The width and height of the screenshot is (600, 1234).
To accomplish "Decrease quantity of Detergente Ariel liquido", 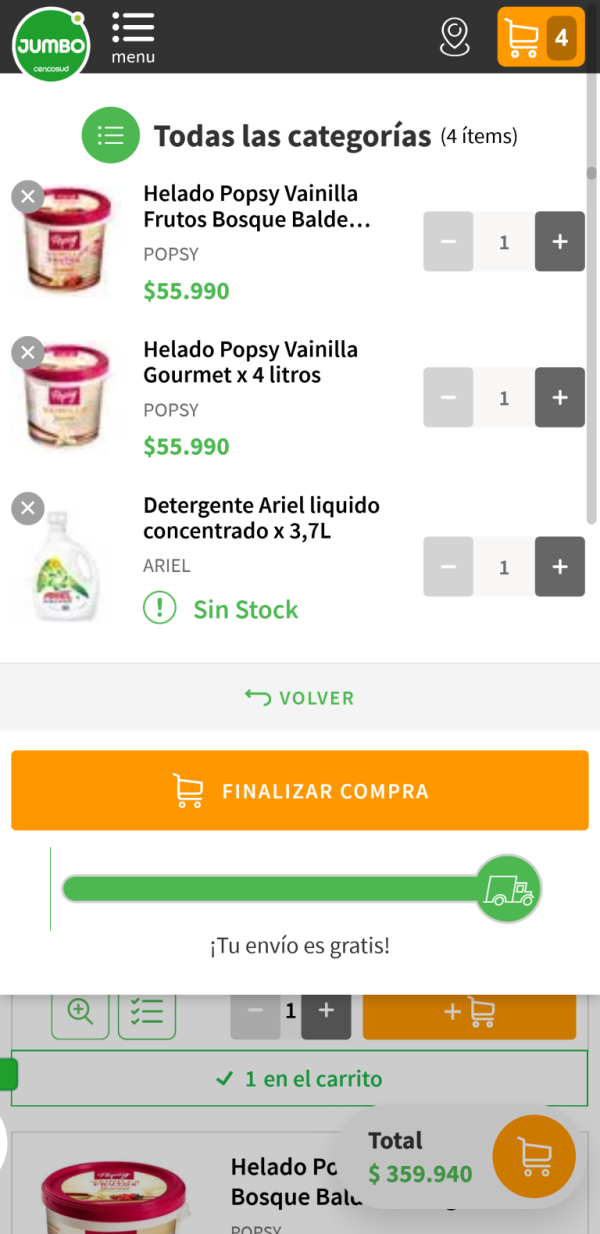I will click(448, 567).
